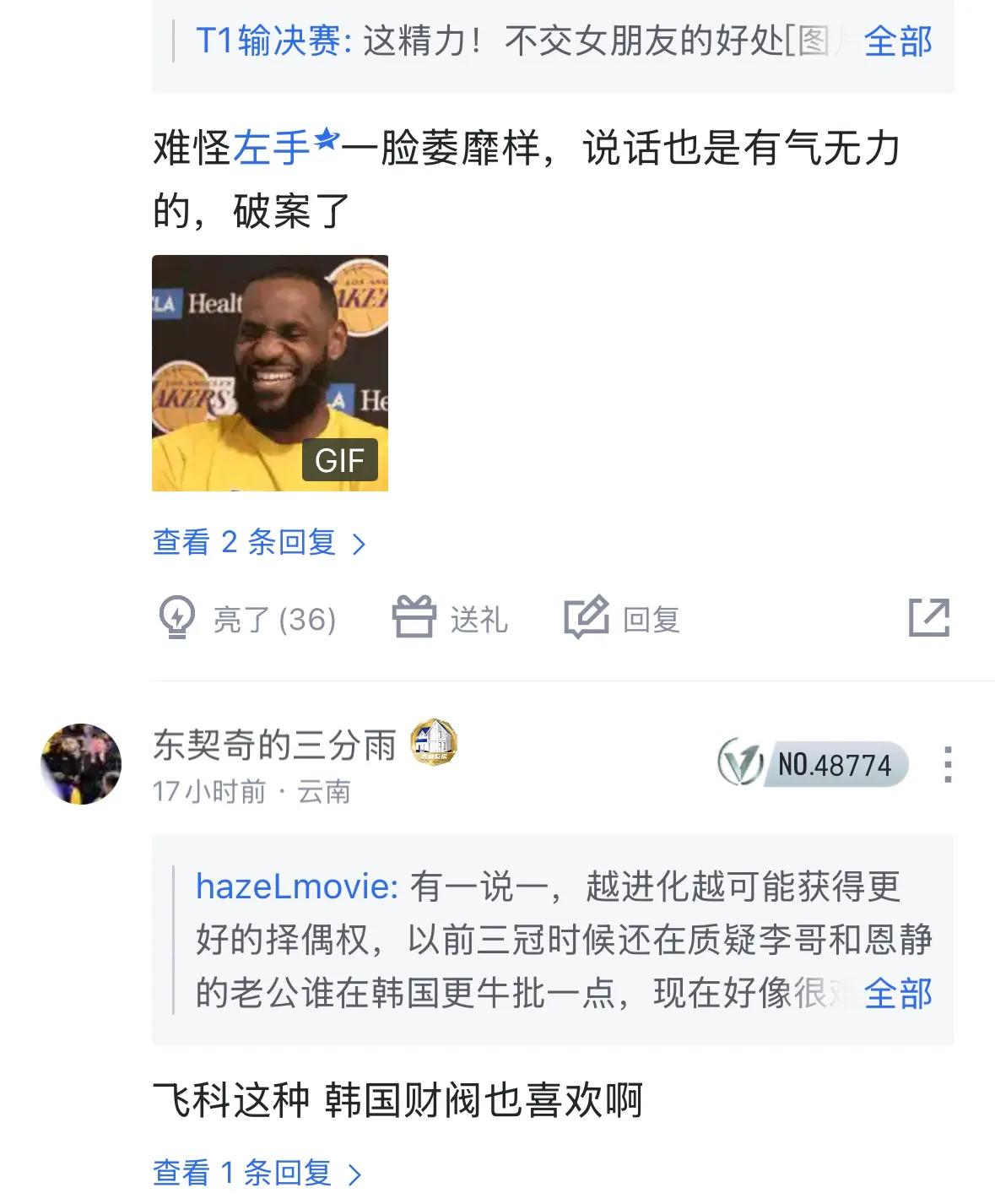The image size is (995, 1204).
Task: Open T1输决赛's profile from the quote
Action: 273,41
